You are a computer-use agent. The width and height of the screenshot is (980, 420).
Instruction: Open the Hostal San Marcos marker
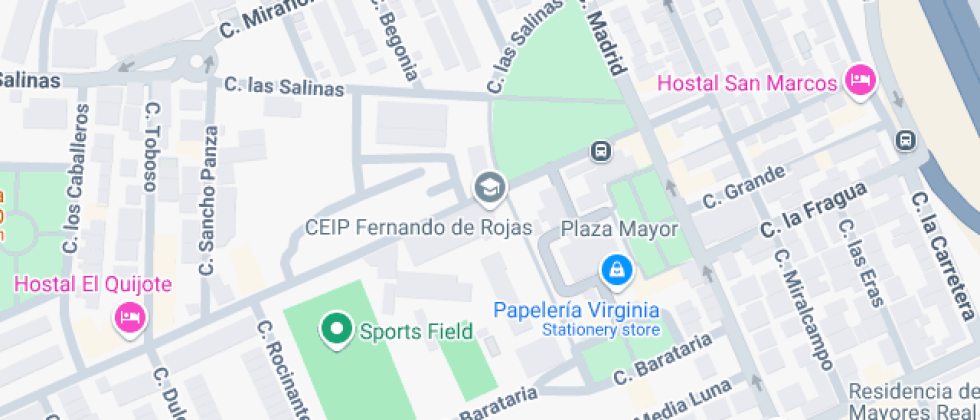point(859,81)
